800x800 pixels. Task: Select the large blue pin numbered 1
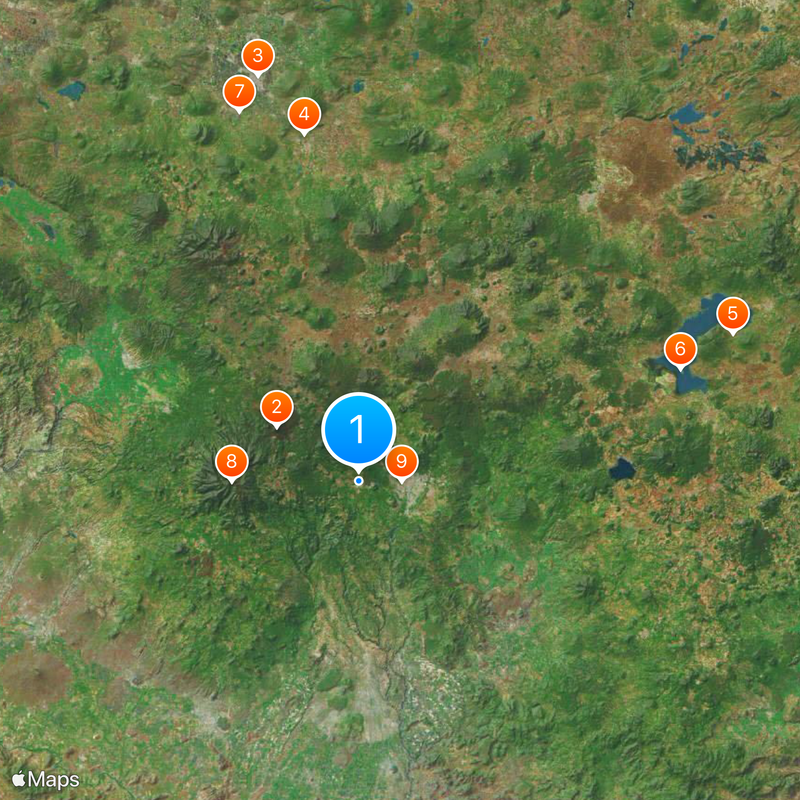358,430
